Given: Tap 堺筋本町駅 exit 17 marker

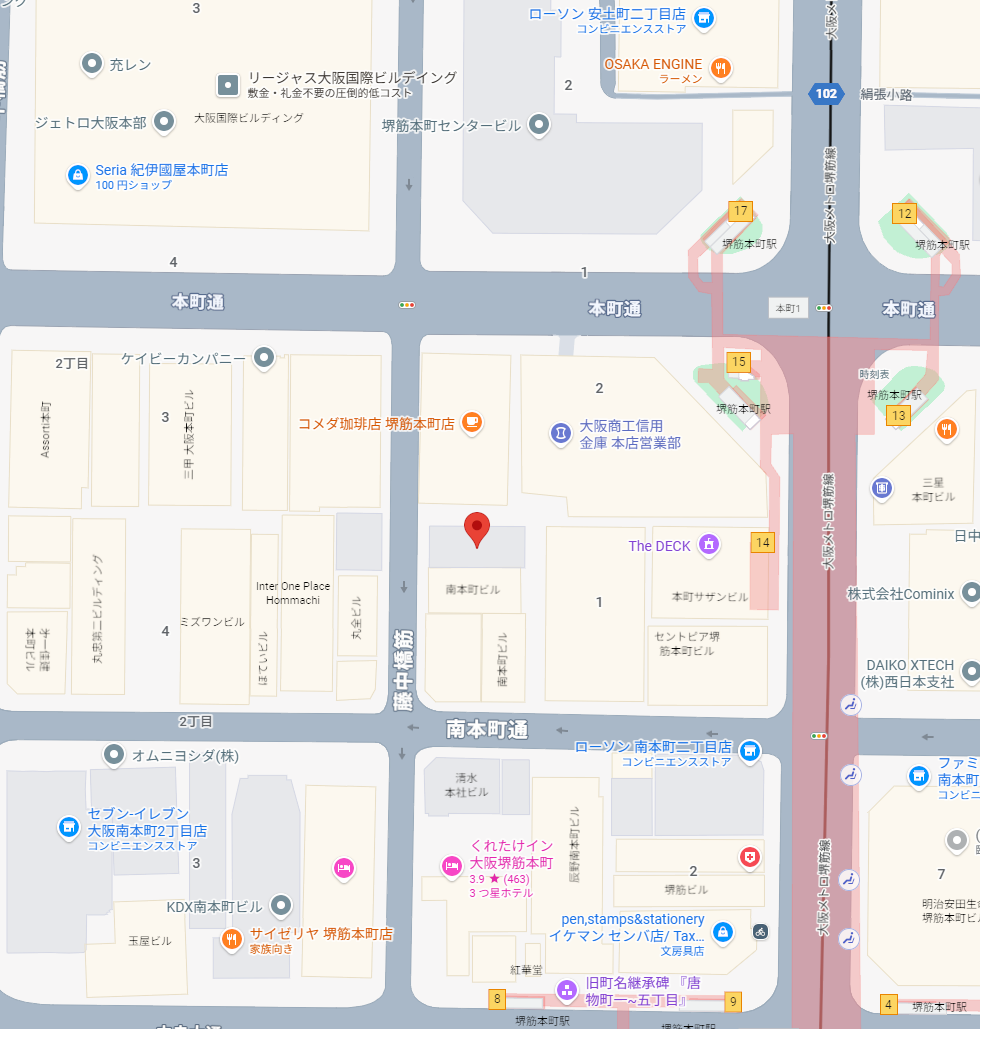Looking at the screenshot, I should tap(740, 211).
